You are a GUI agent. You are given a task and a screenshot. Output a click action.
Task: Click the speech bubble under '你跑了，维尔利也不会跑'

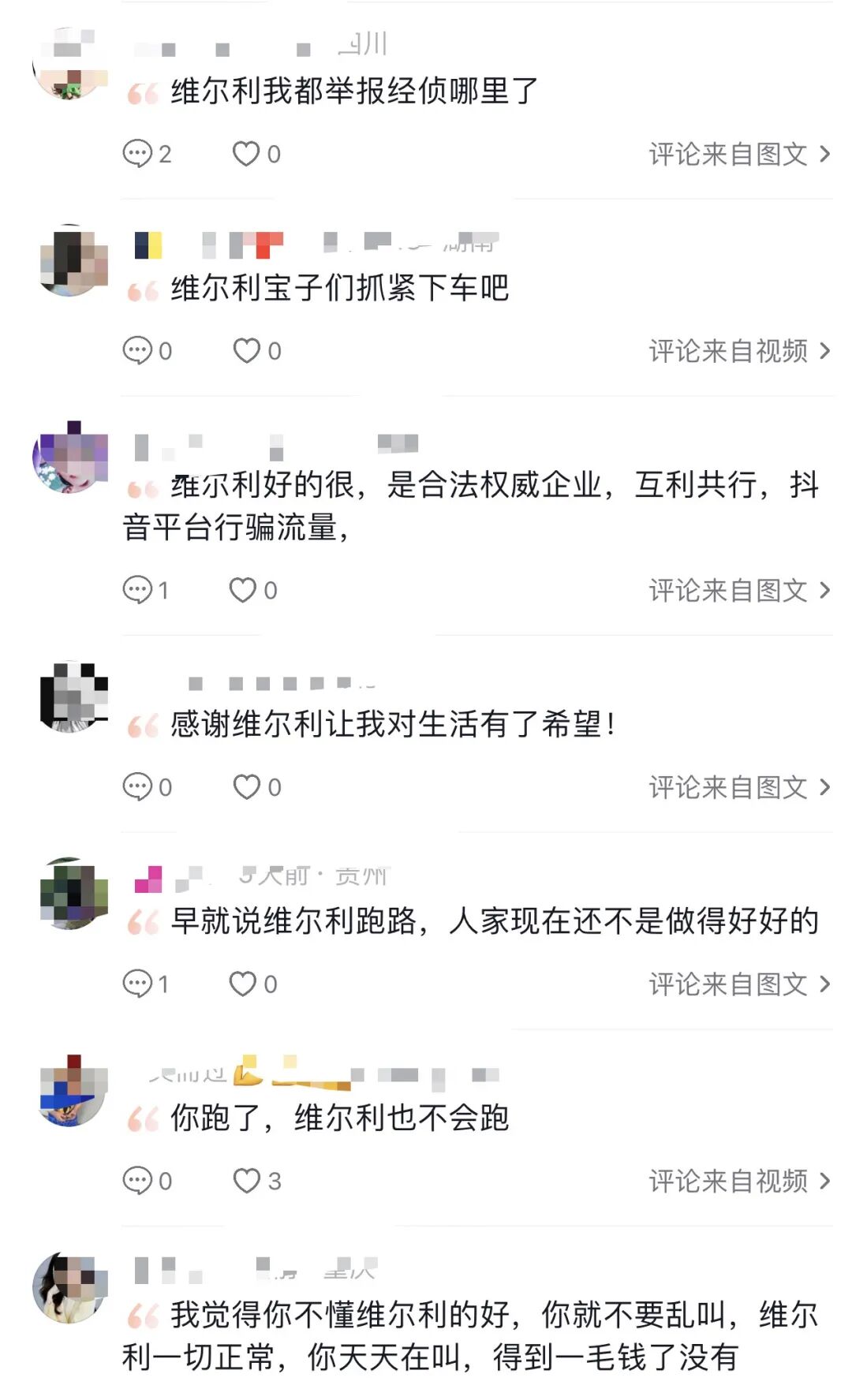pyautogui.click(x=140, y=1181)
